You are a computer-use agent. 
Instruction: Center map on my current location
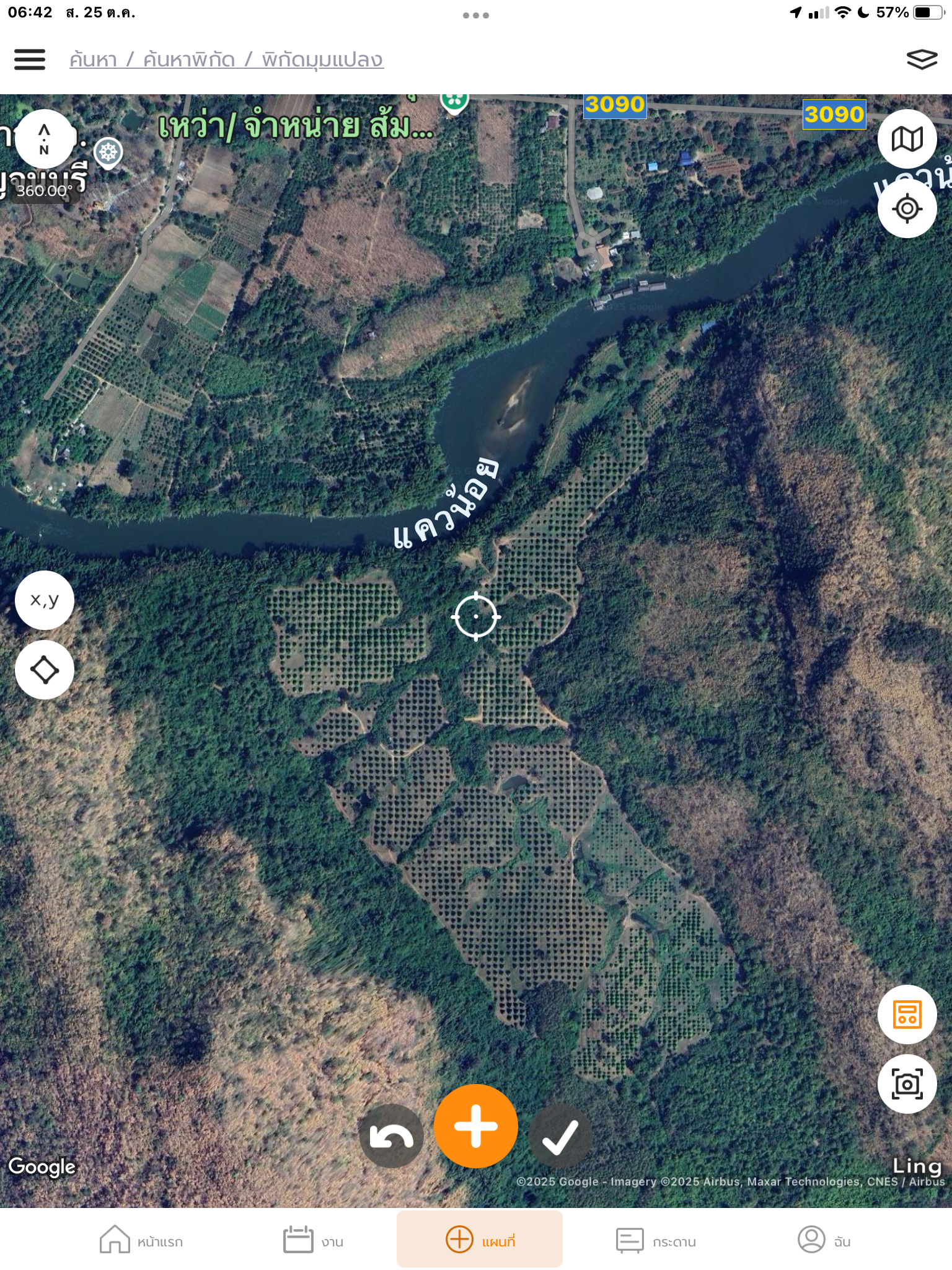click(x=907, y=208)
